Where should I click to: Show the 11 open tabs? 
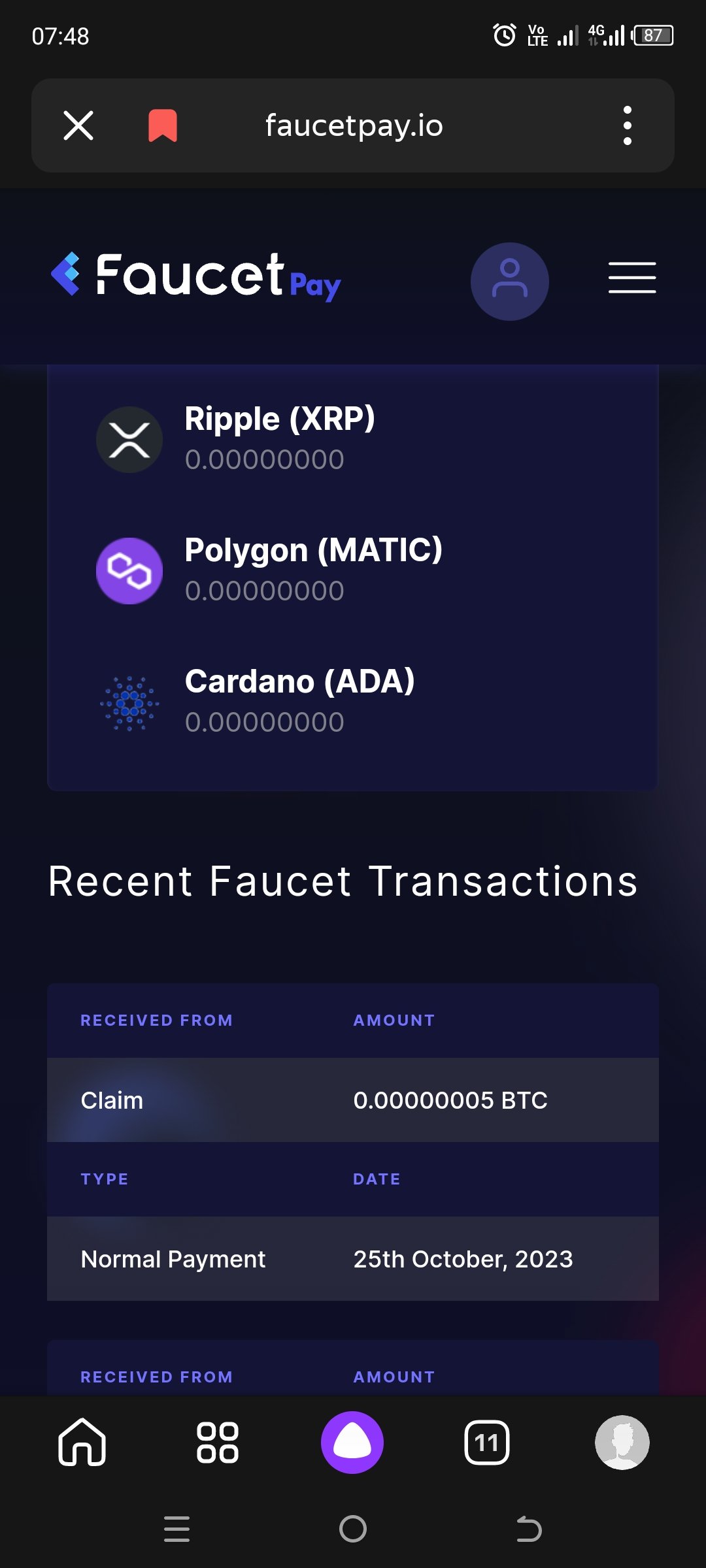coord(487,1442)
